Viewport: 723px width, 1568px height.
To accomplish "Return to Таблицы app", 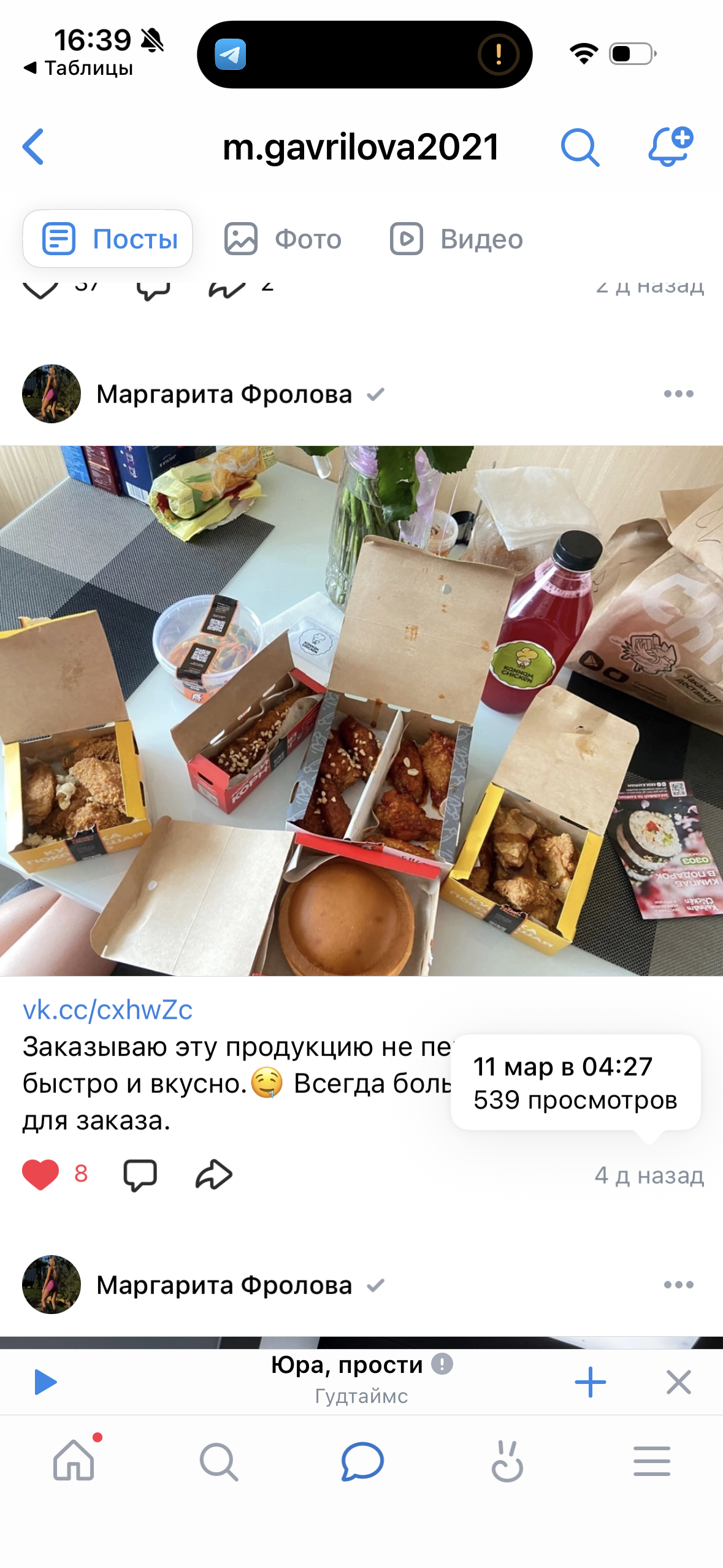I will pos(78,68).
